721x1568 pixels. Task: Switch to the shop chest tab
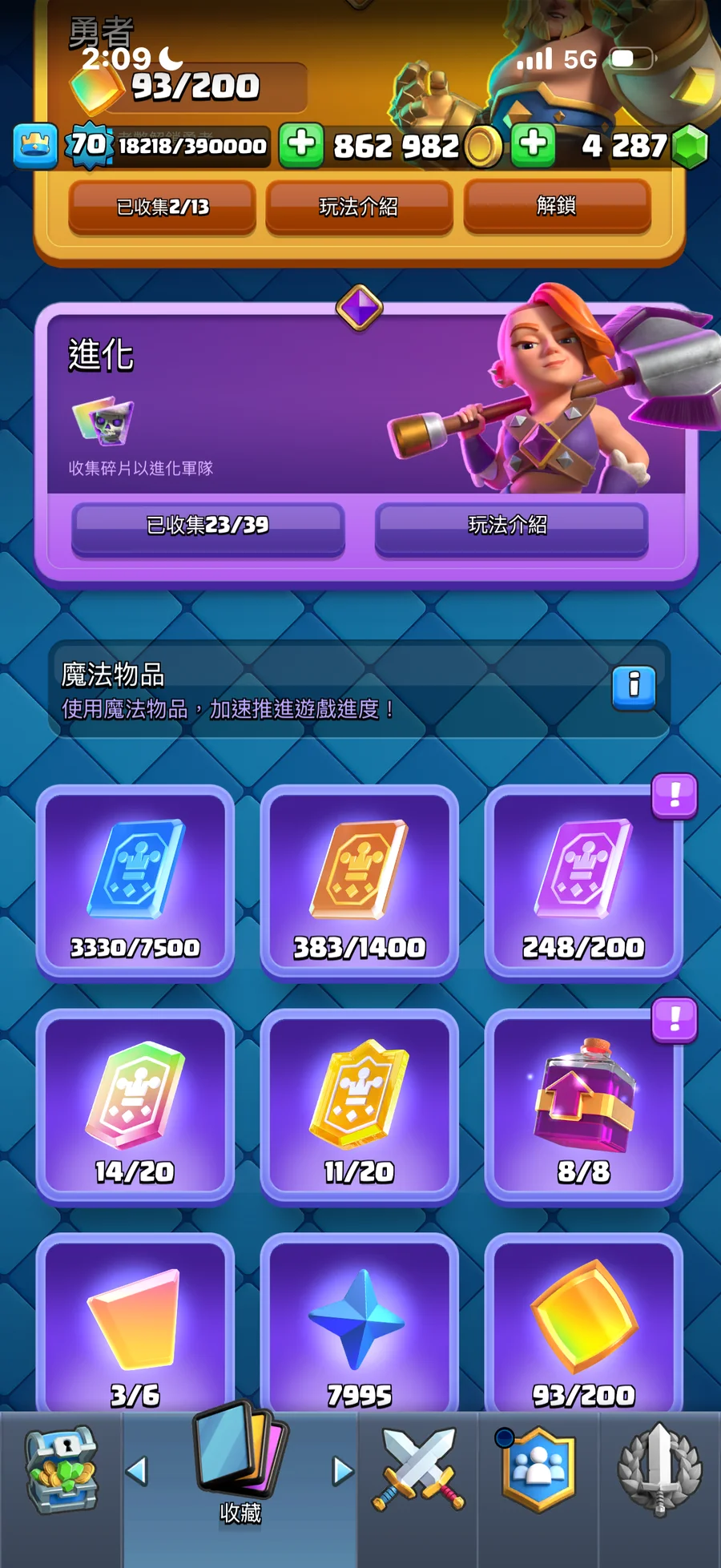click(62, 1470)
